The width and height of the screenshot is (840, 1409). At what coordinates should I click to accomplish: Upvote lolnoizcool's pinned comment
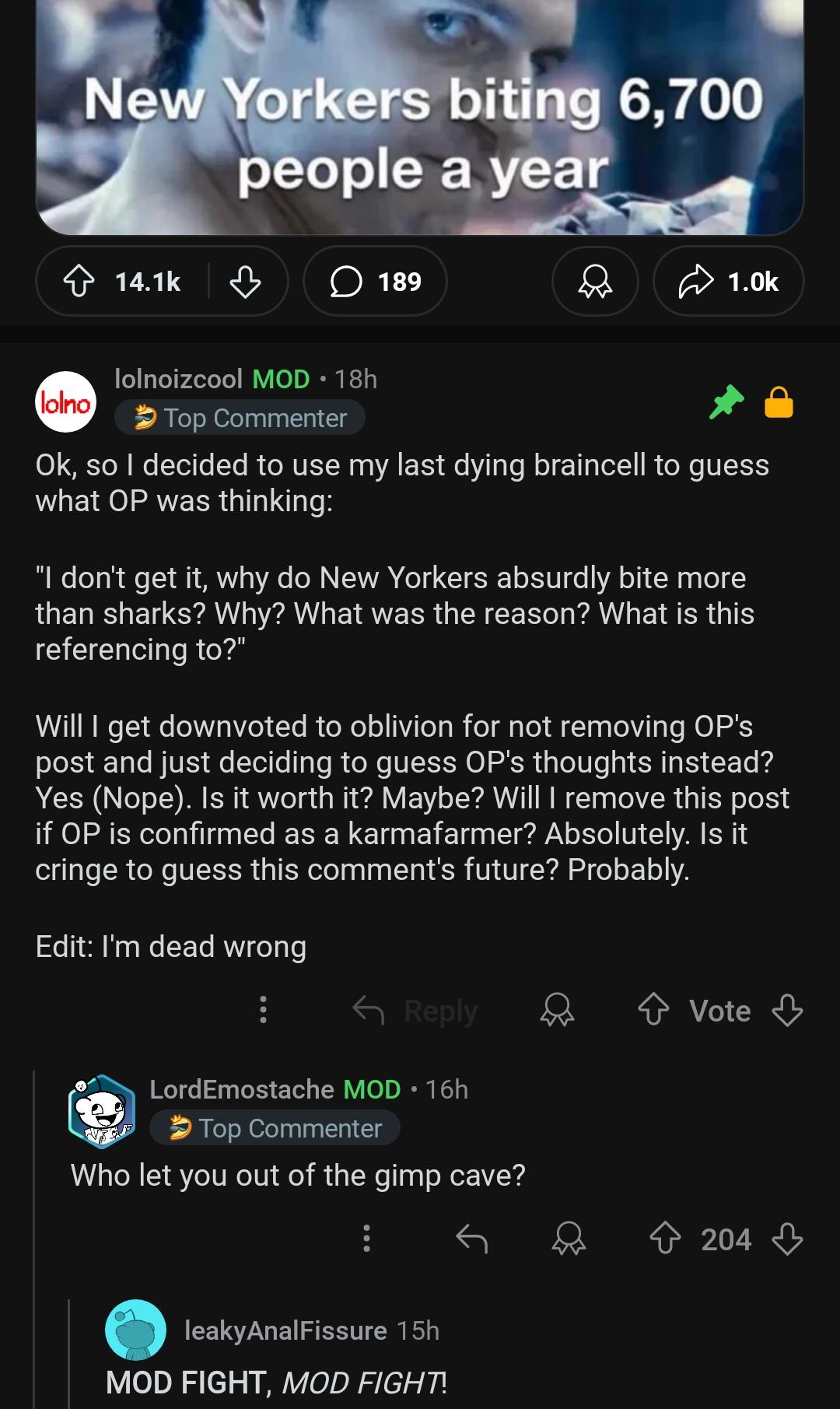coord(653,1010)
